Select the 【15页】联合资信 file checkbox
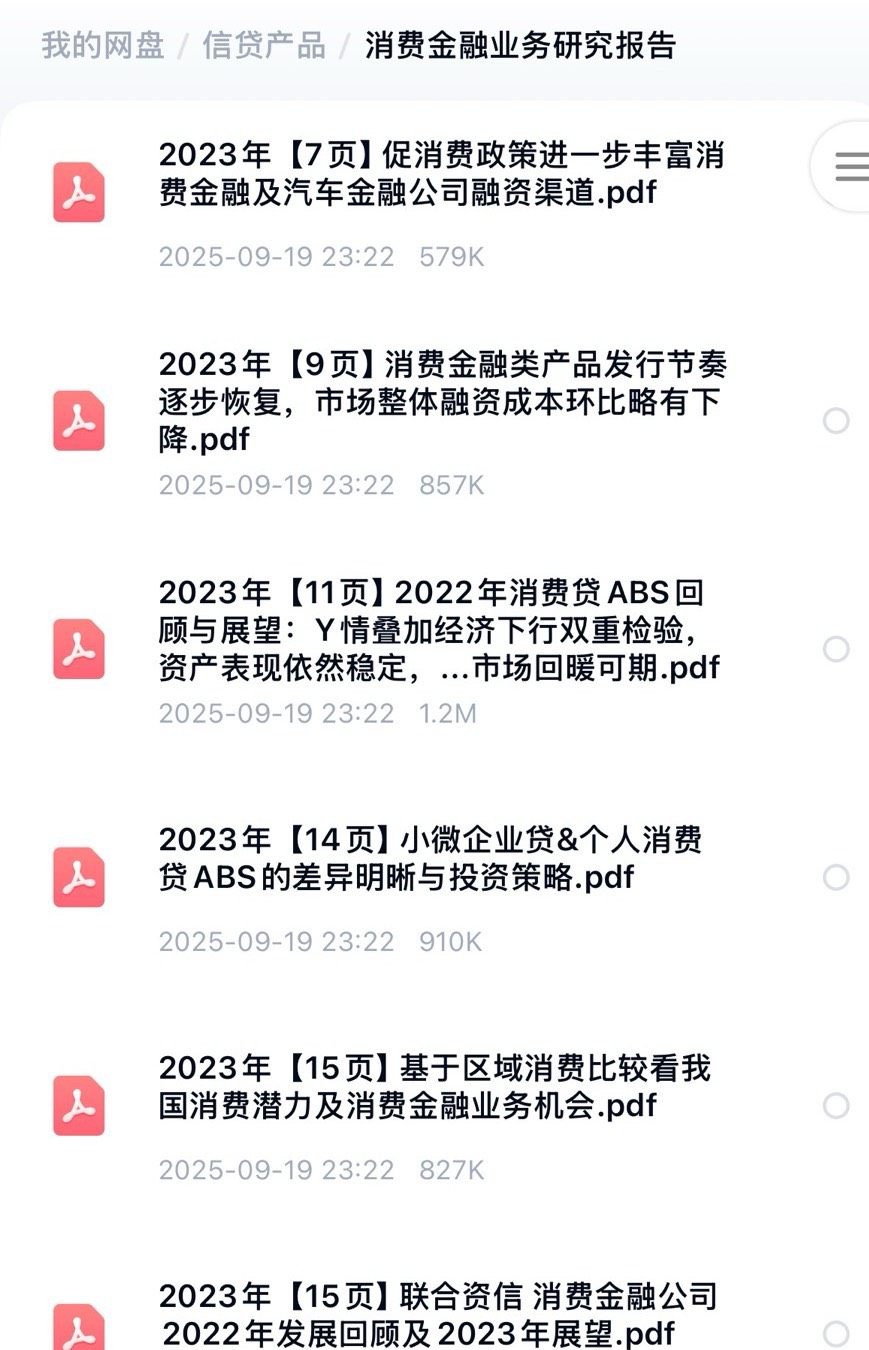Viewport: 869px width, 1350px height. pos(836,1333)
